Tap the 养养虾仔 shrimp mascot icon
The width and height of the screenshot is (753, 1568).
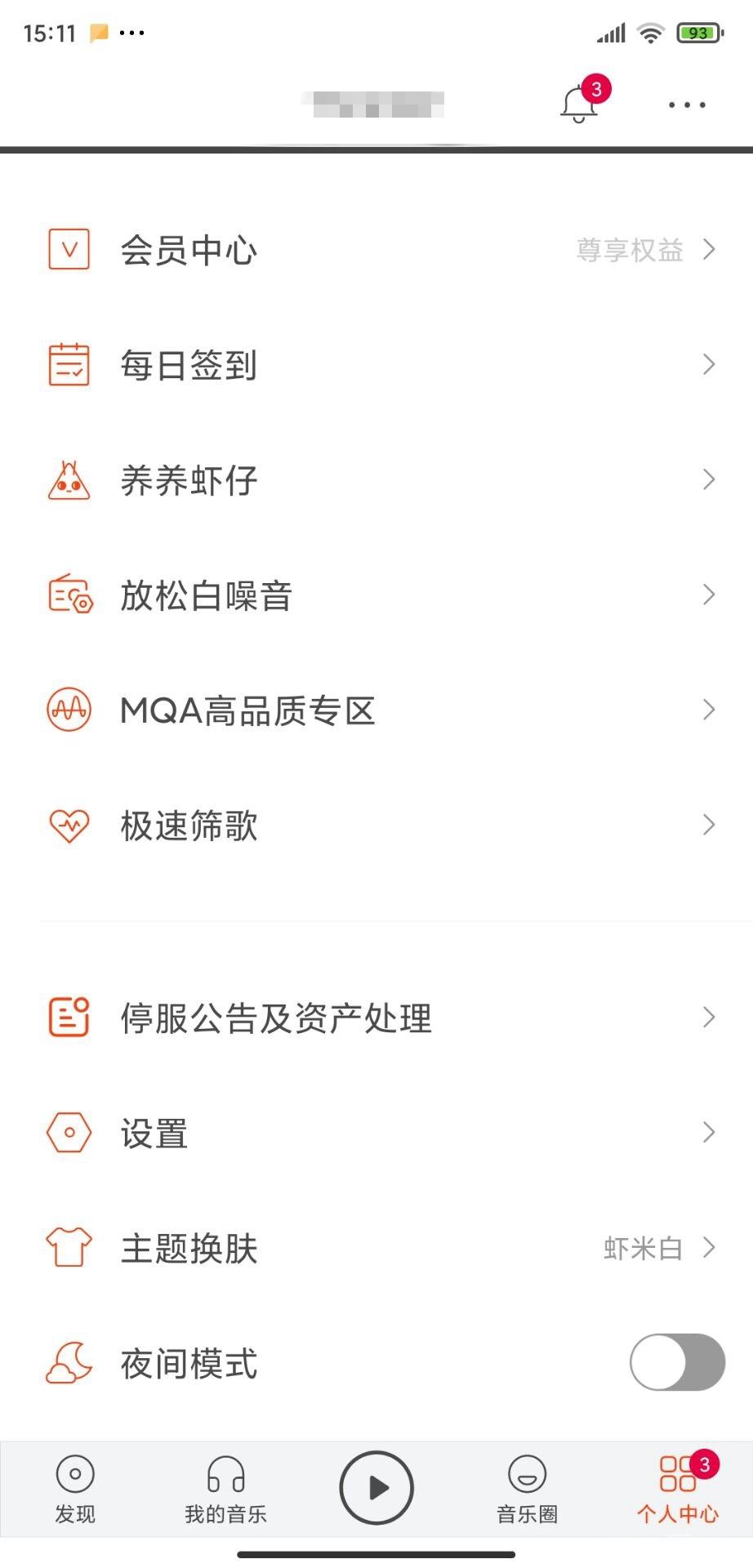tap(69, 480)
